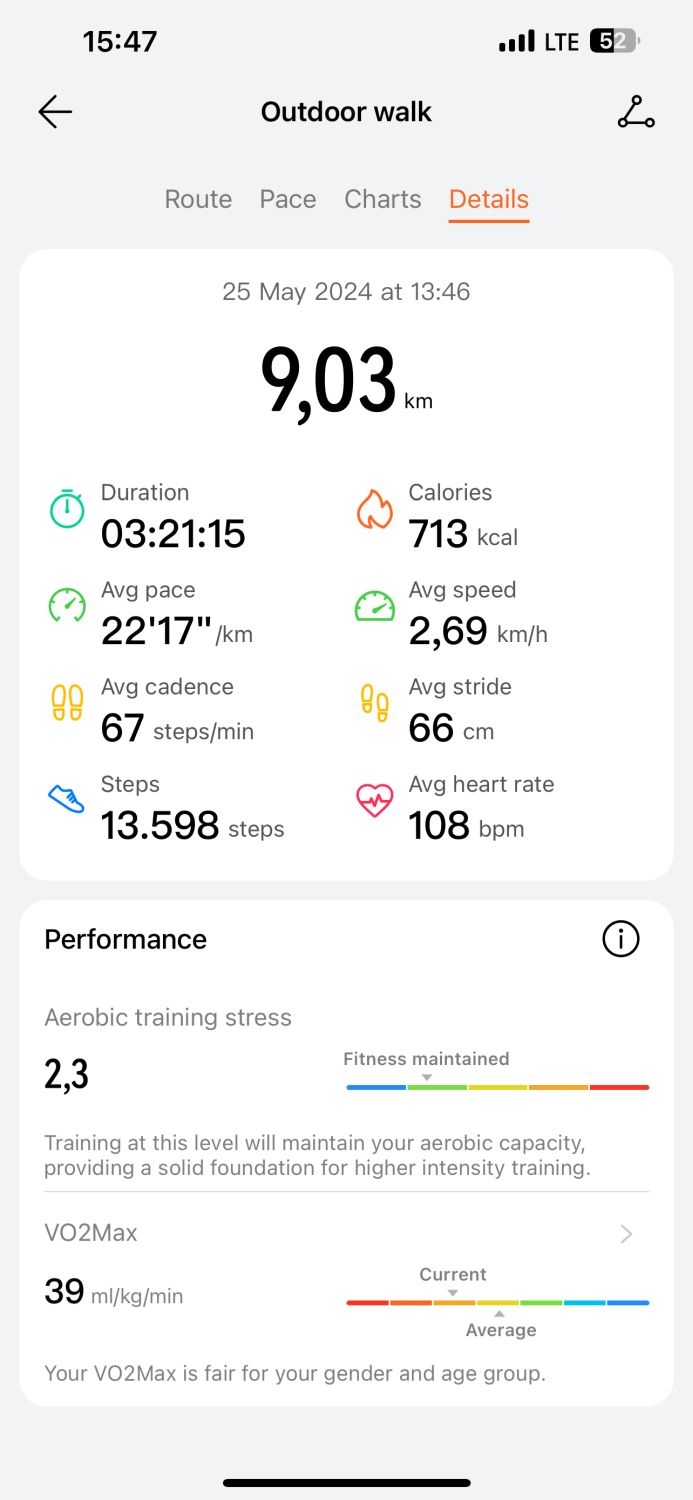The width and height of the screenshot is (693, 1500).
Task: Open the Performance info icon
Action: (x=620, y=939)
